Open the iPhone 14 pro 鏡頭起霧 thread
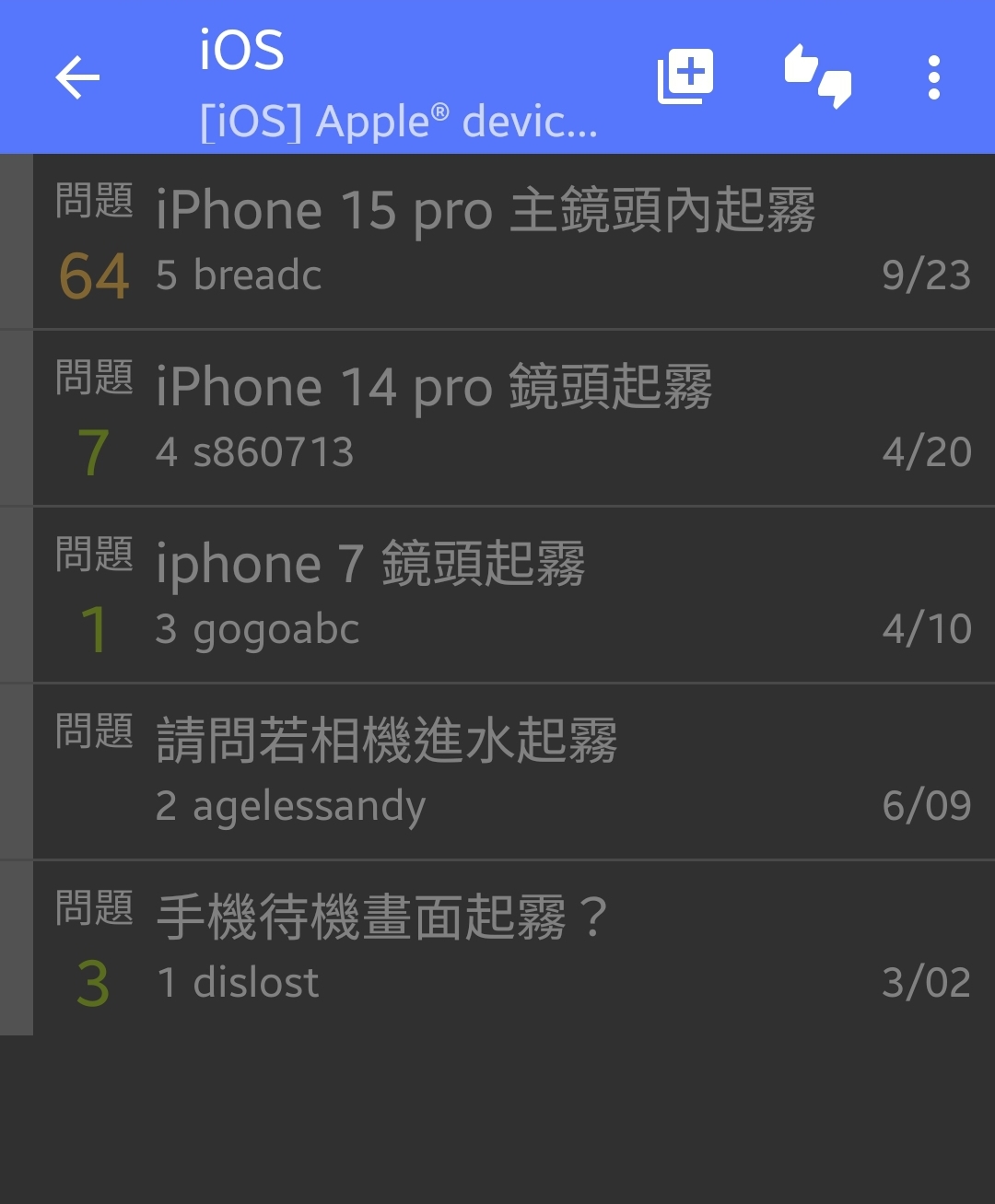 [434, 387]
